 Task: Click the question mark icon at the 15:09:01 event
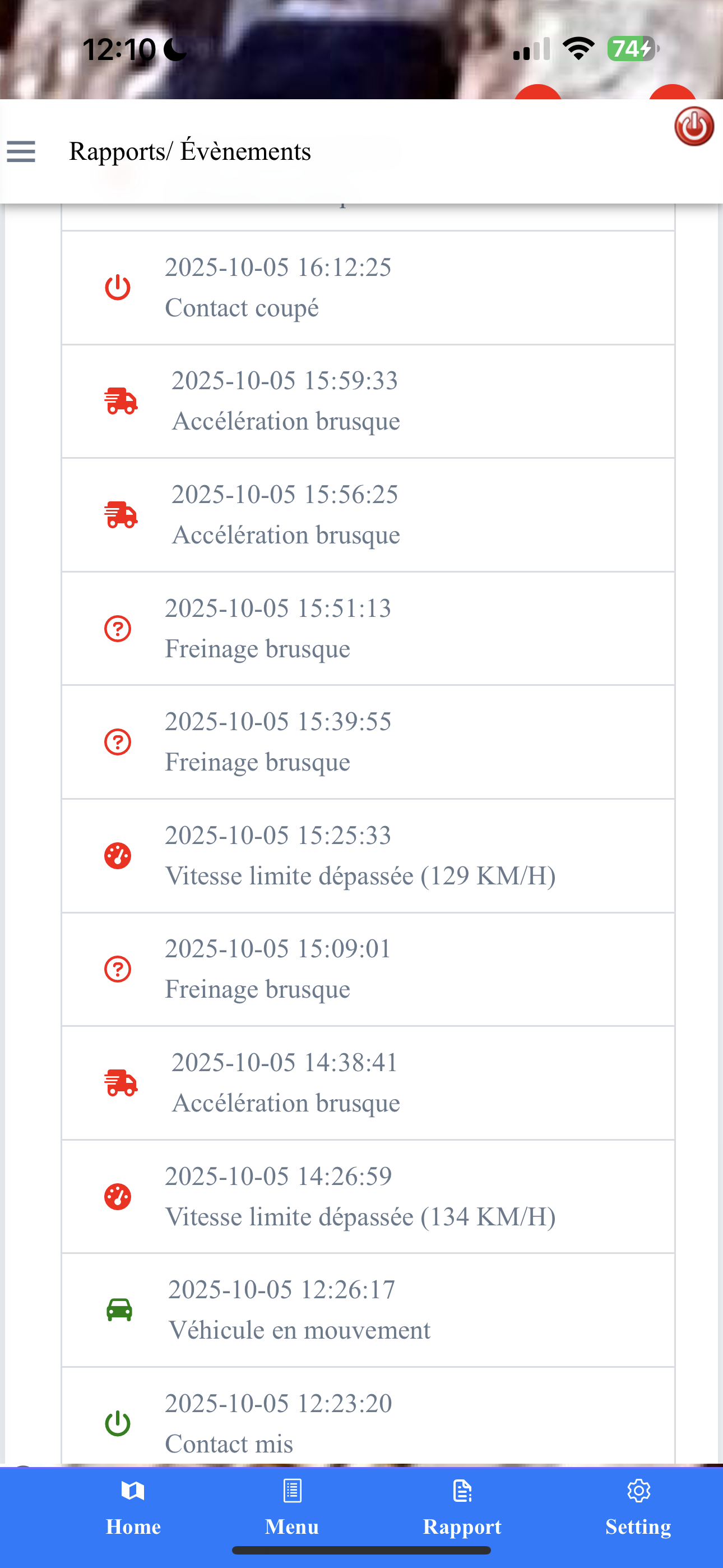[118, 969]
